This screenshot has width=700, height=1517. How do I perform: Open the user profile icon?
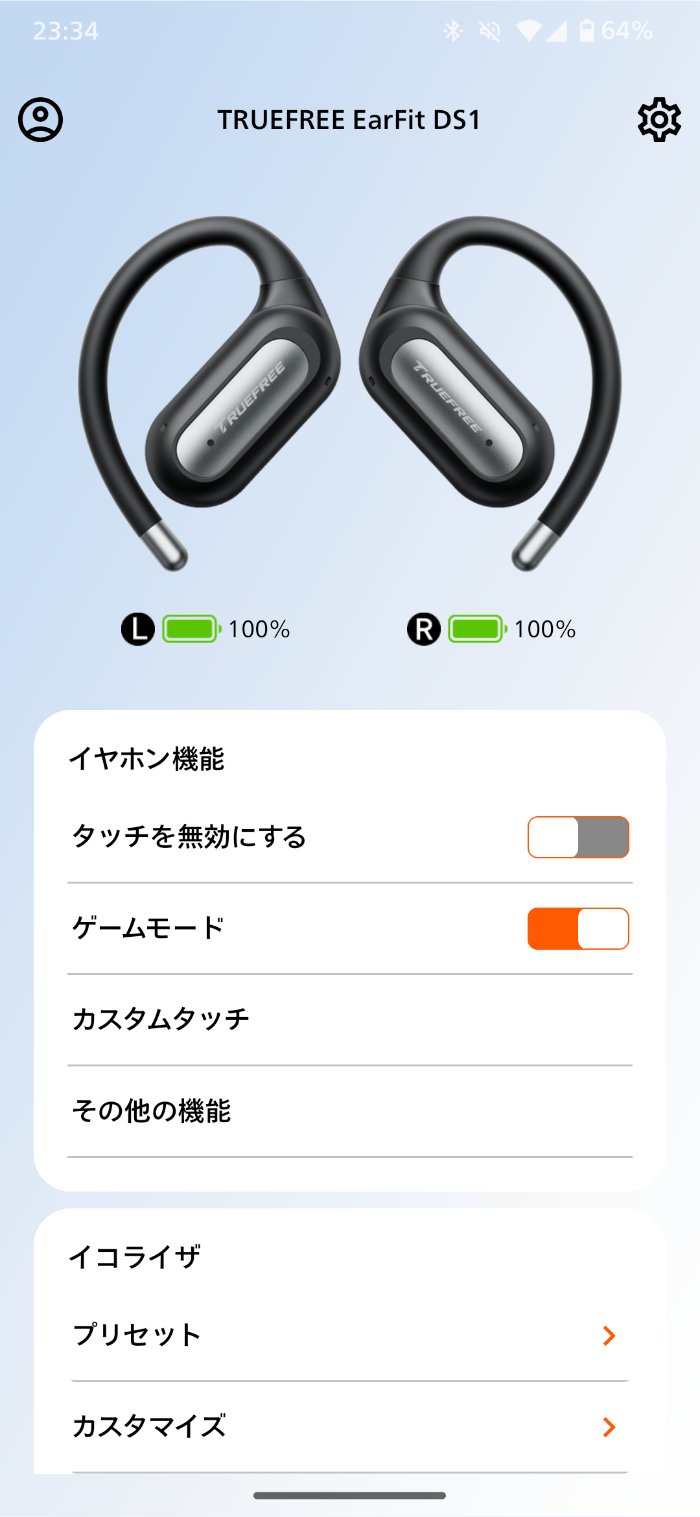click(41, 120)
